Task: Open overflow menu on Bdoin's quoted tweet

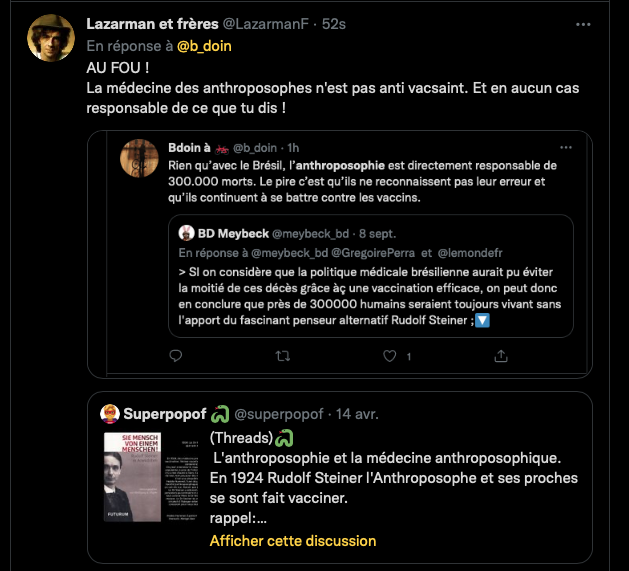Action: [566, 147]
